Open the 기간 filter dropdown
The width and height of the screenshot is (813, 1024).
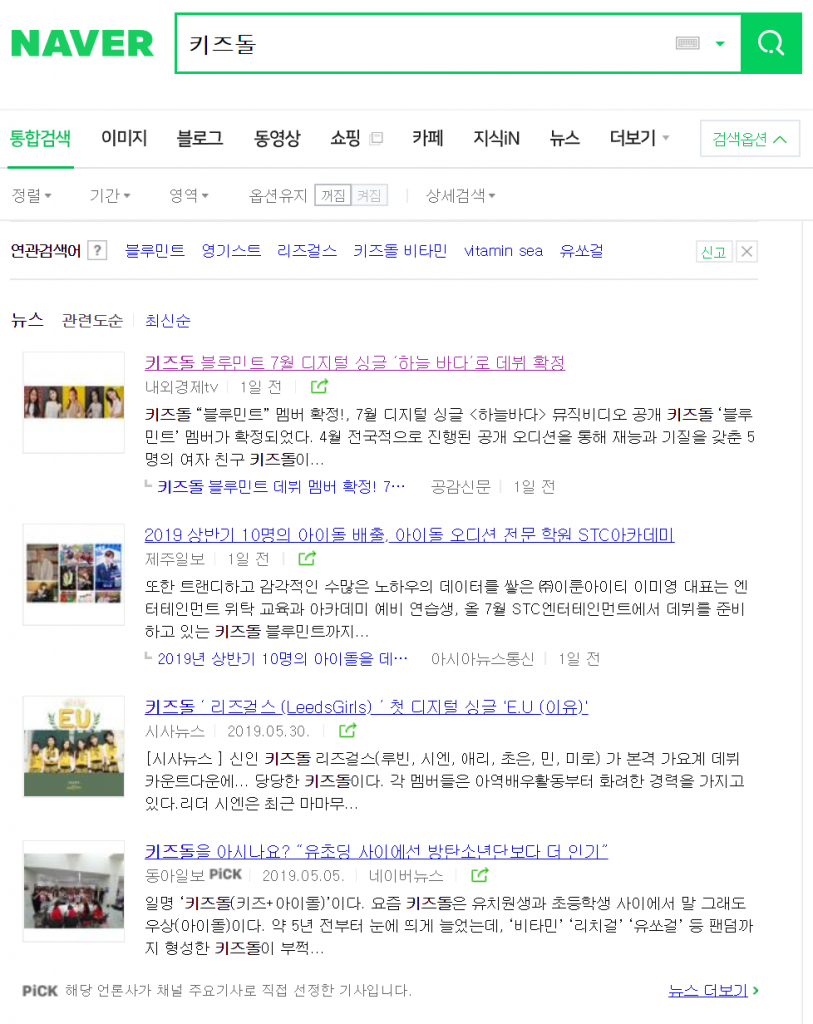click(x=110, y=195)
